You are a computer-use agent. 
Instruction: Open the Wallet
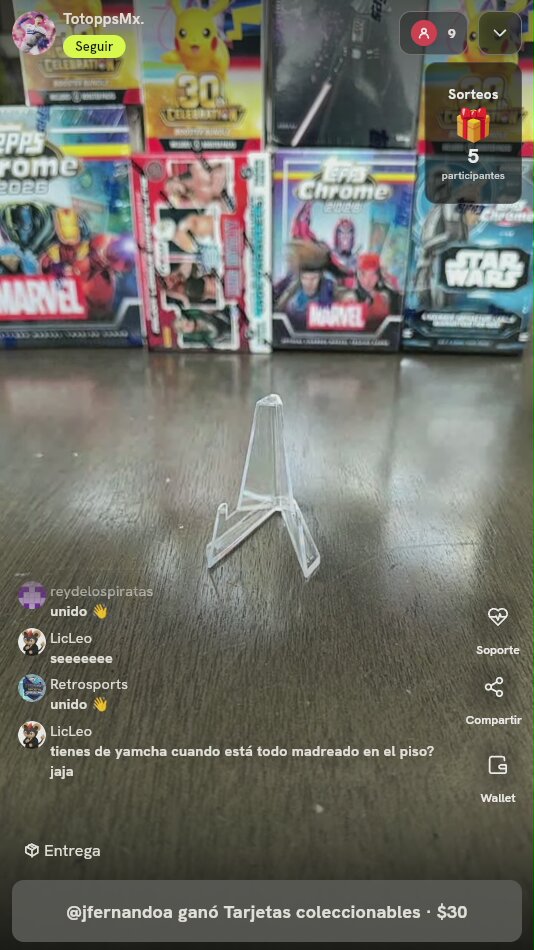click(x=498, y=779)
